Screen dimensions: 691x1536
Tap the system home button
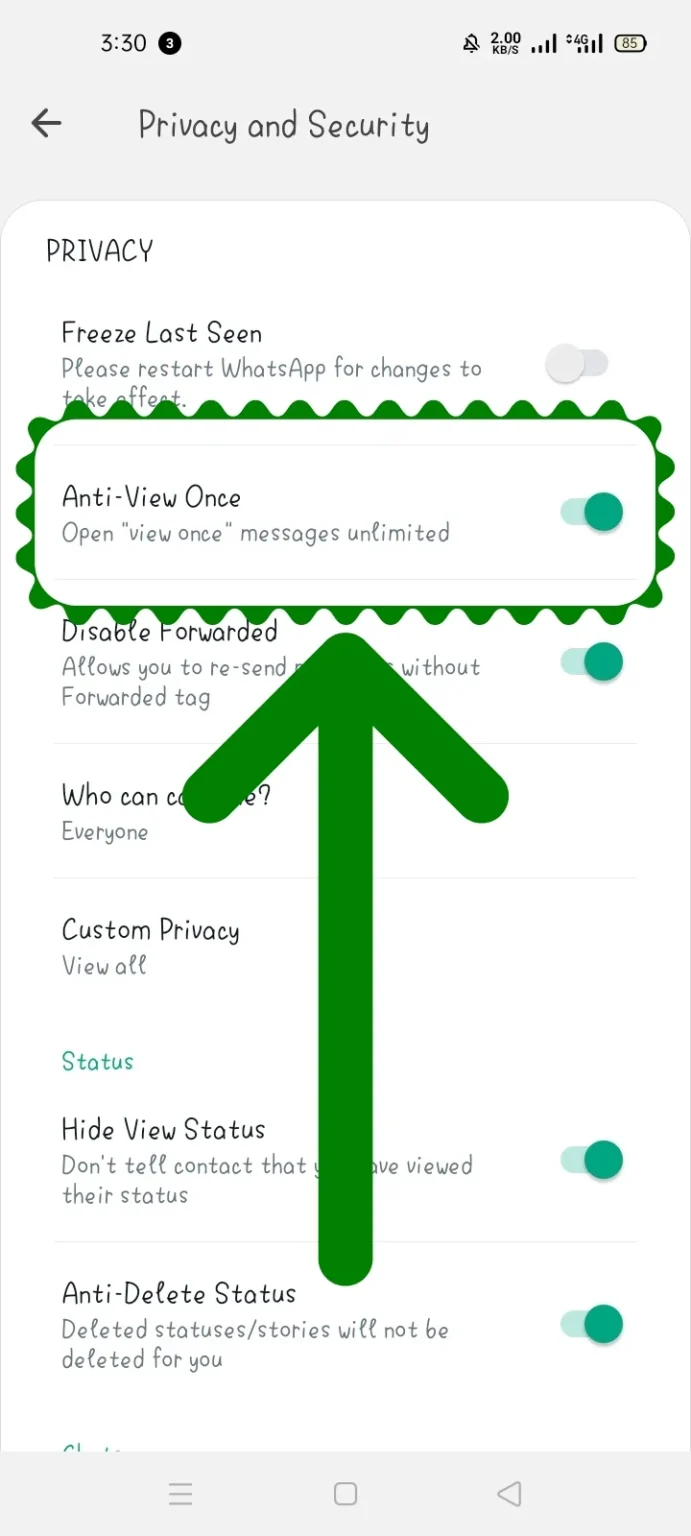click(345, 1494)
